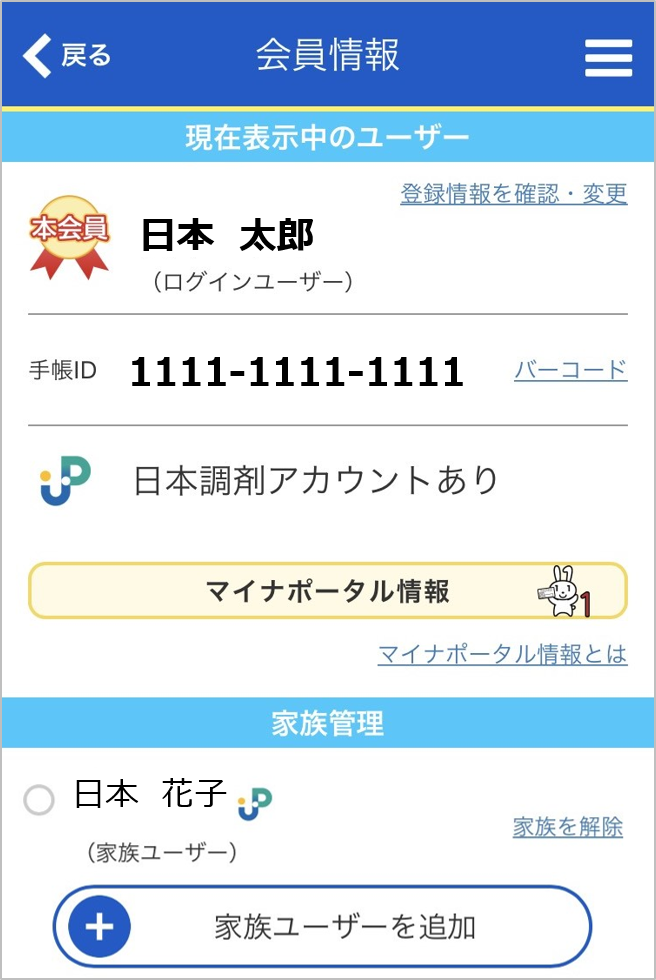Show the バーコード for the 手帳ID
Viewport: 656px width, 980px height.
570,371
